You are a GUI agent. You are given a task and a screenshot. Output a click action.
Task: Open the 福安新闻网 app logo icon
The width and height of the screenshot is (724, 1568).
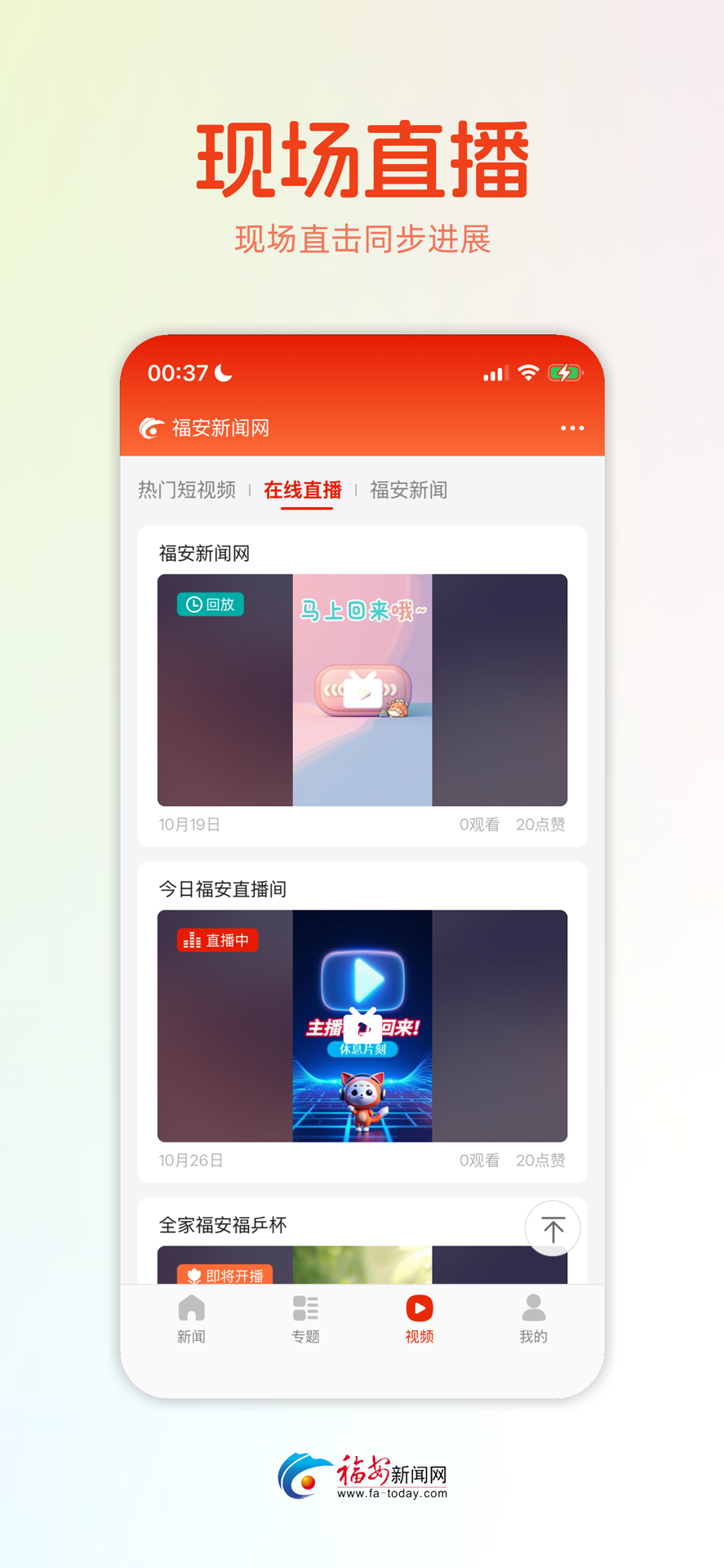click(150, 428)
